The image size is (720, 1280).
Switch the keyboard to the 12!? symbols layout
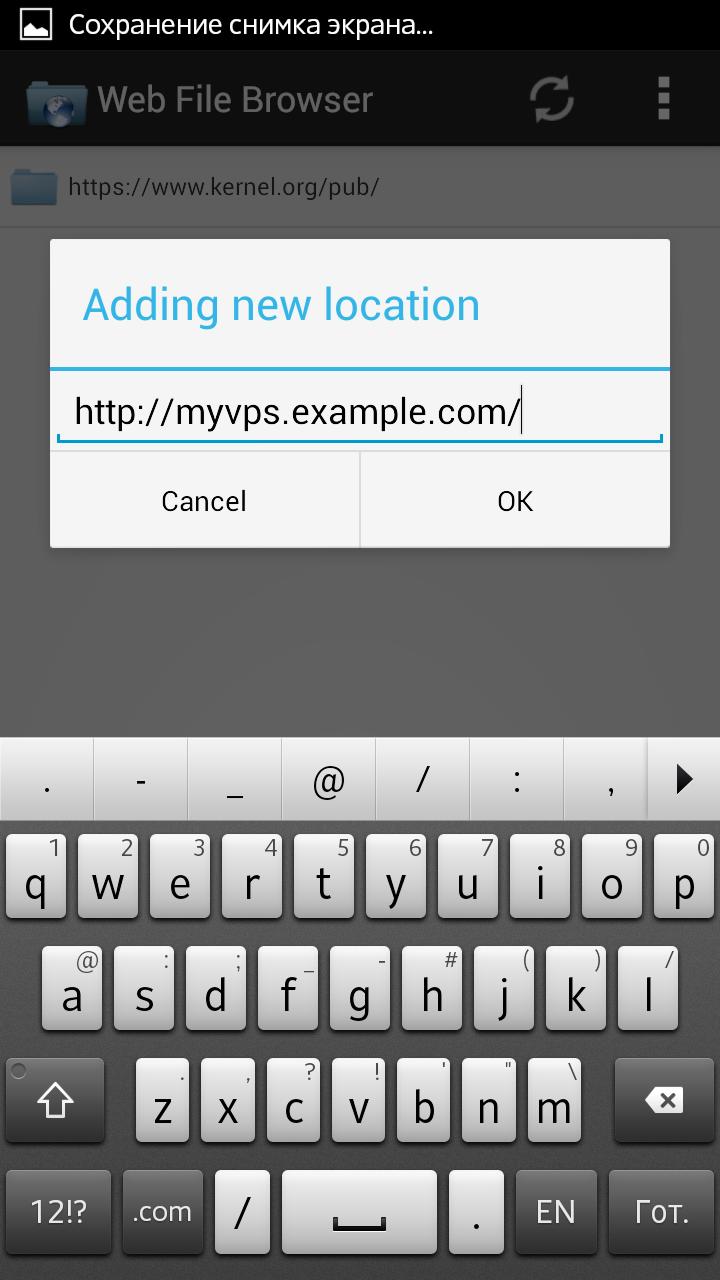point(57,1212)
